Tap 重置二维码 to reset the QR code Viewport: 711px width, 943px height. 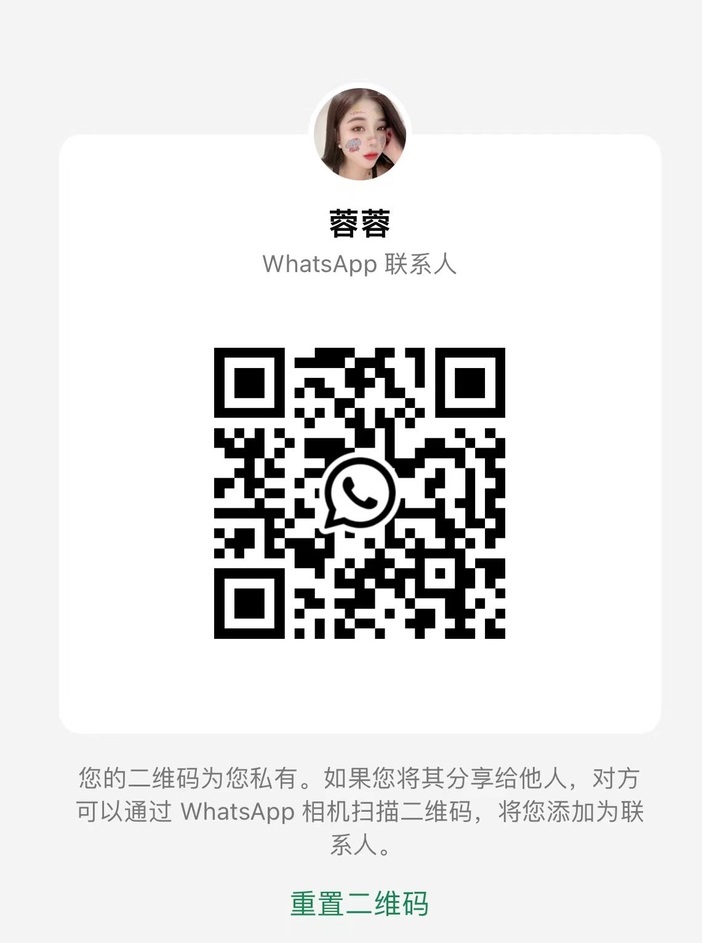coord(359,903)
